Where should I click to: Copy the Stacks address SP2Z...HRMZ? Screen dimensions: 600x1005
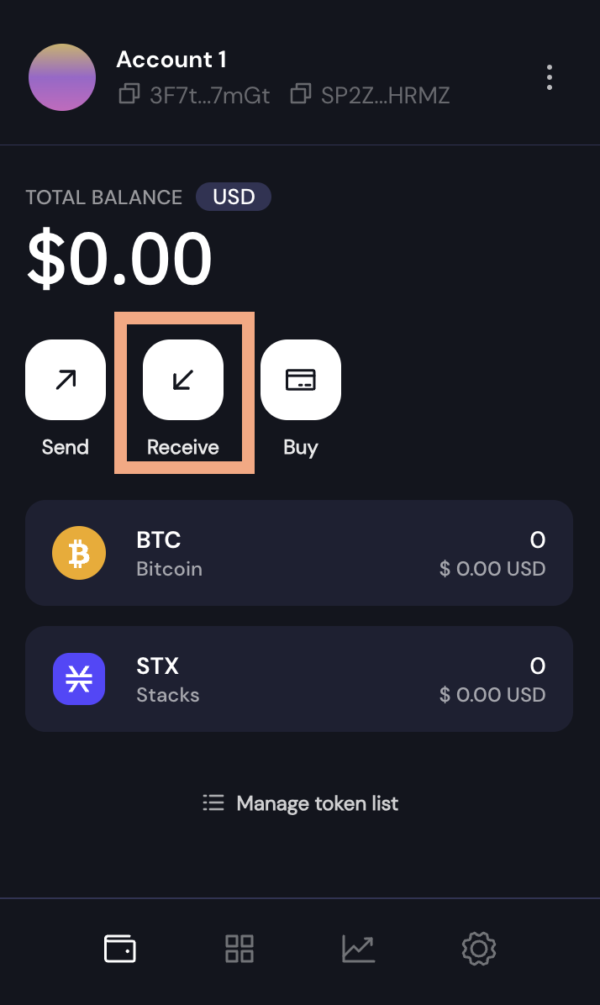pos(371,95)
